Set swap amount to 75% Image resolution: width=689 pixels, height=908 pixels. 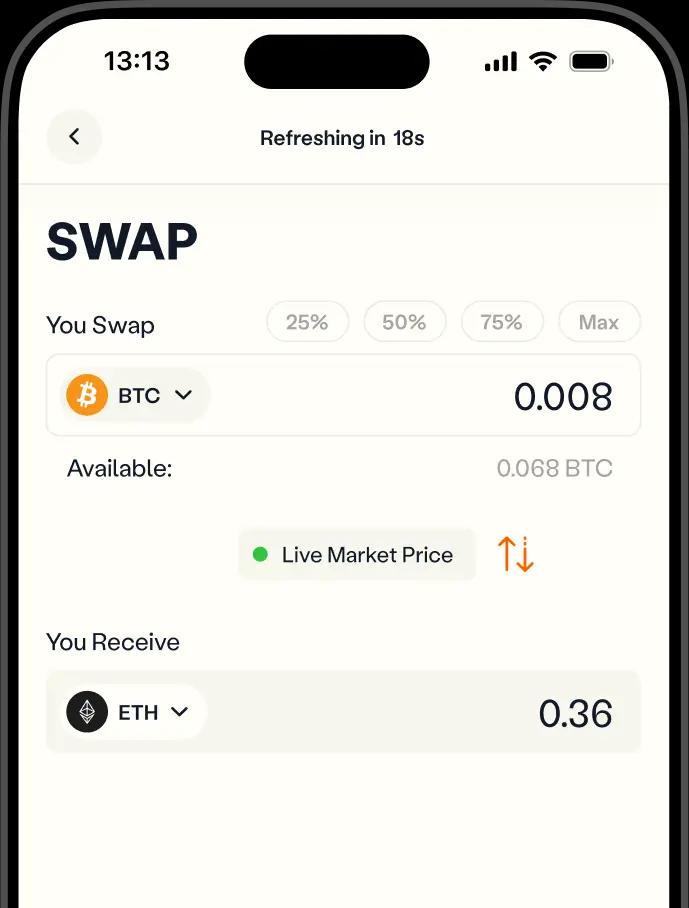501,322
